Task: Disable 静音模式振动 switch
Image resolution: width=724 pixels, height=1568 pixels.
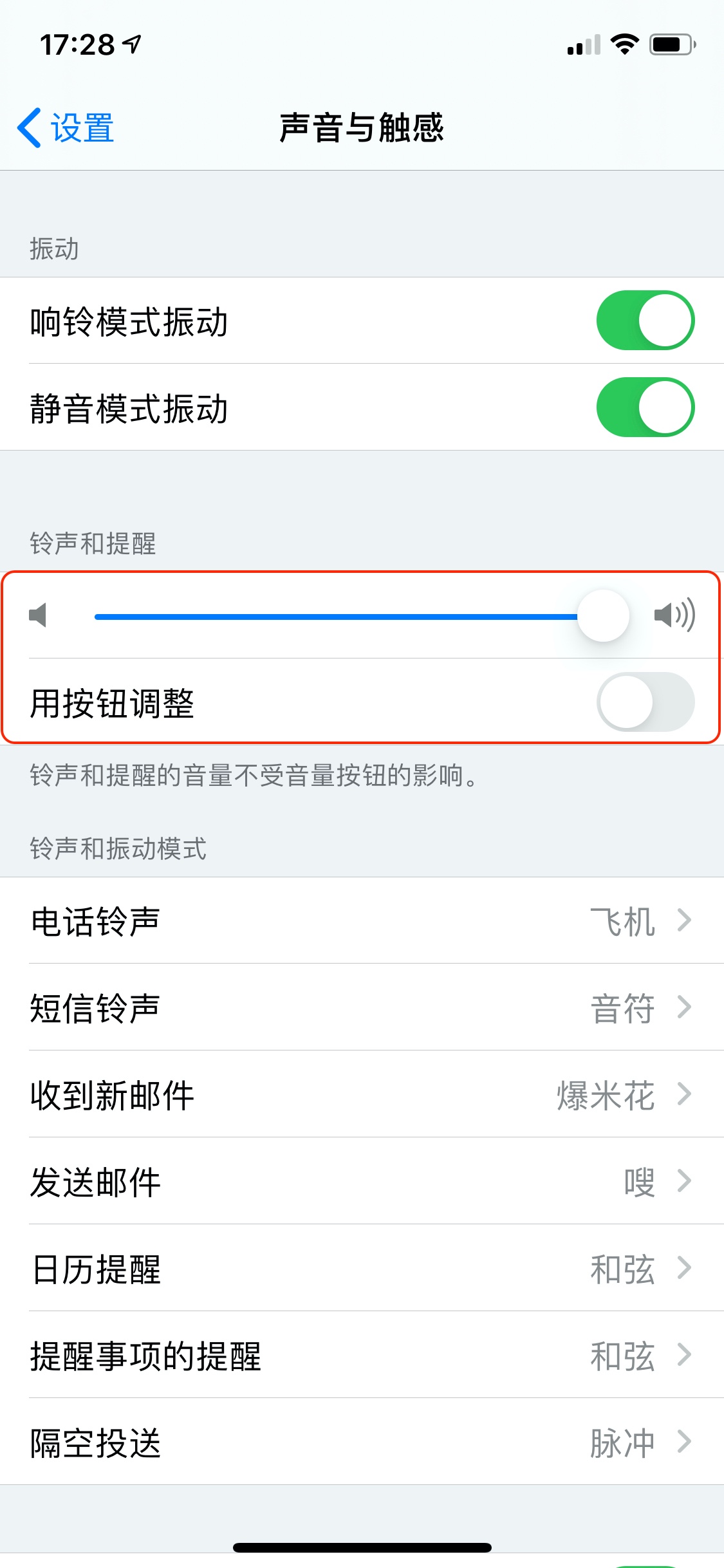Action: click(645, 407)
